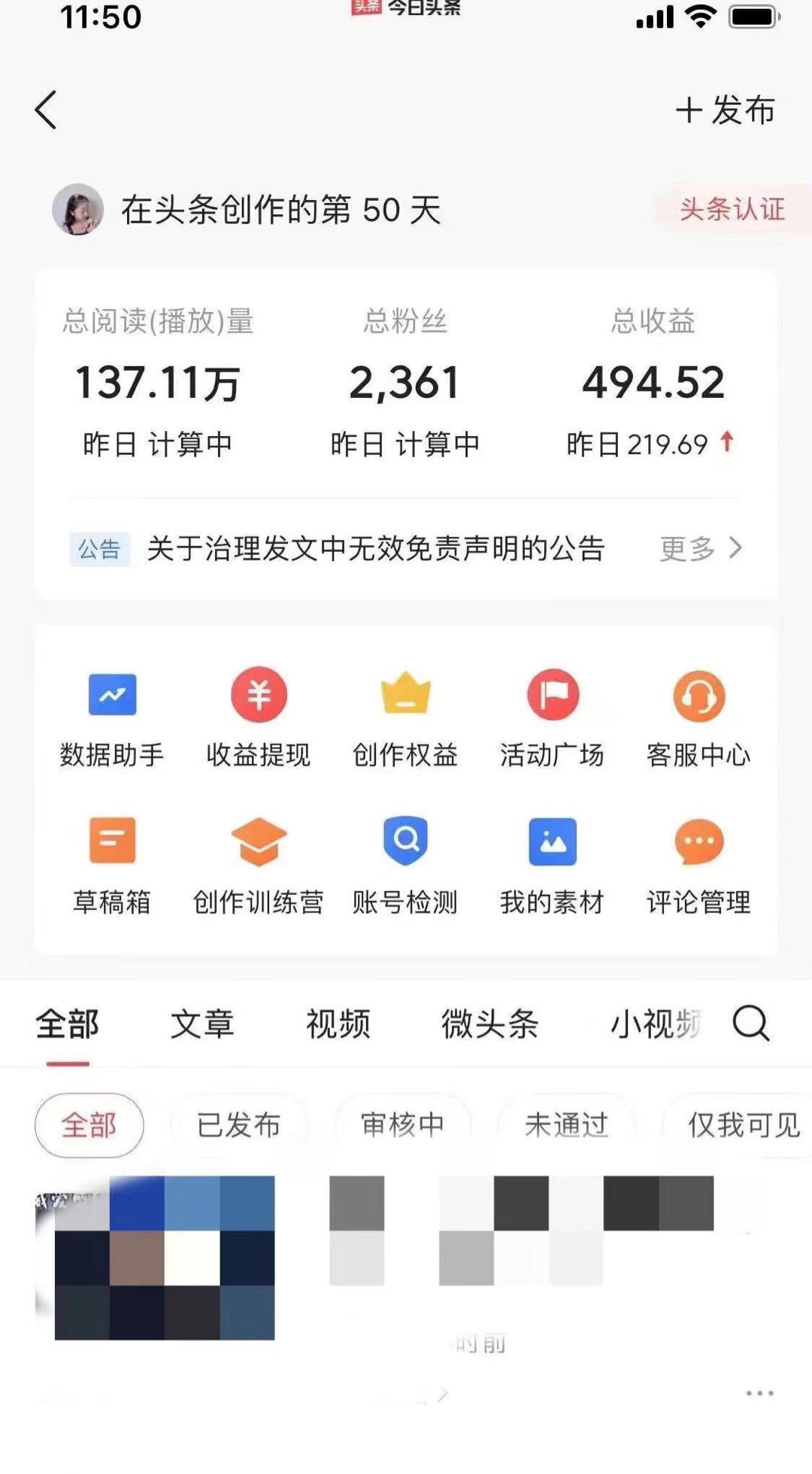Switch to the 文章 tab
Image resolution: width=812 pixels, height=1474 pixels.
202,1024
